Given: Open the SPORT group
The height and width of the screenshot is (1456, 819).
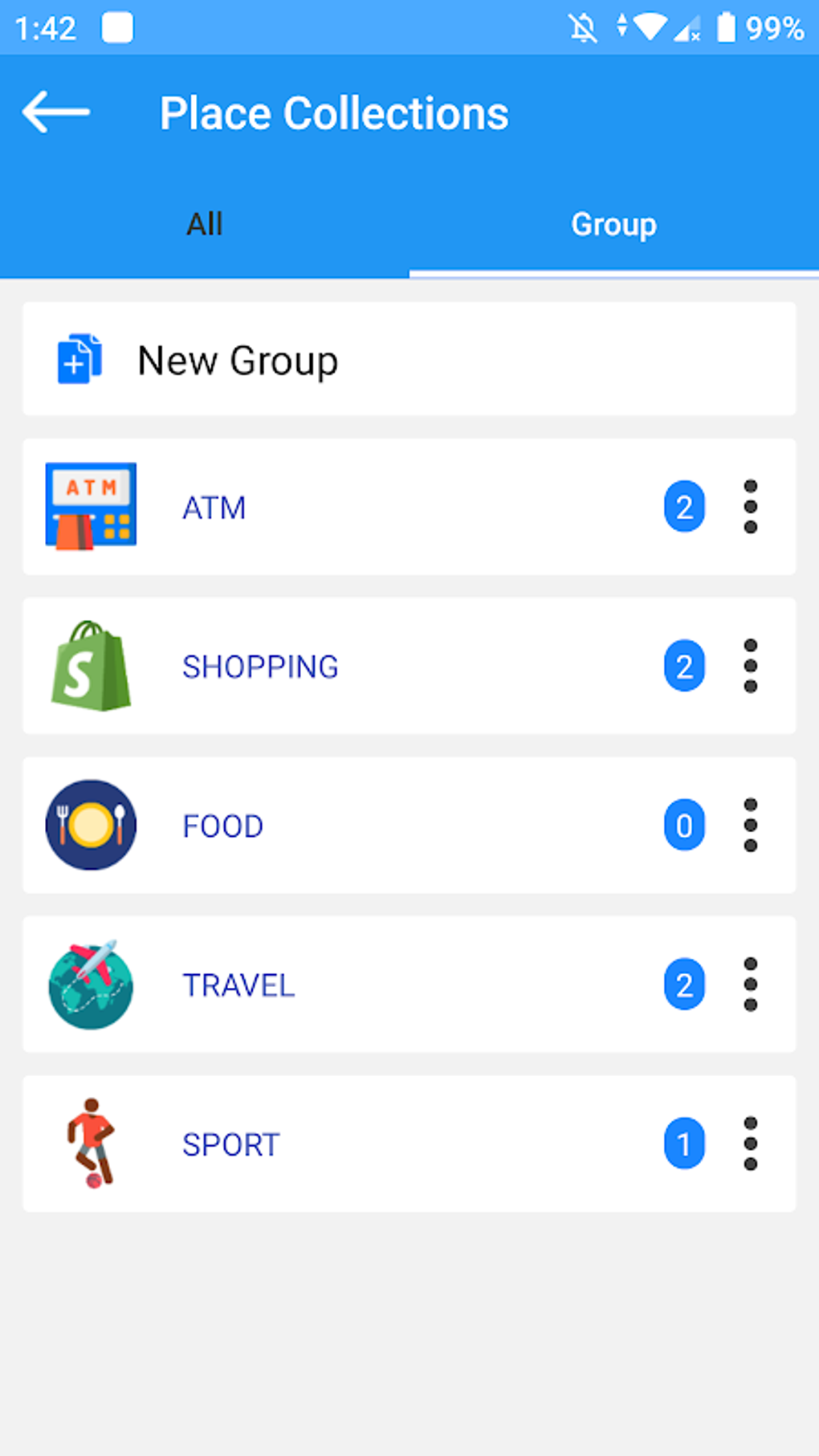Looking at the screenshot, I should pyautogui.click(x=231, y=1144).
